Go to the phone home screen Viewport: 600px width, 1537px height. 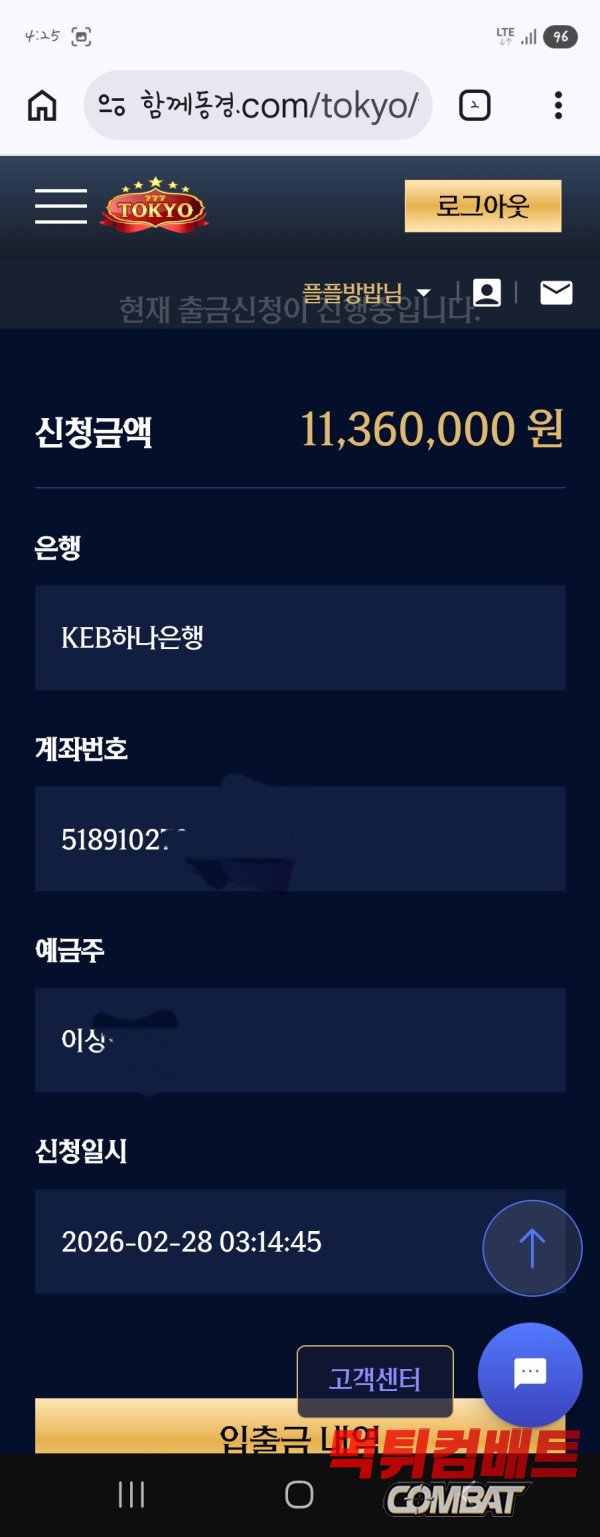(299, 1494)
